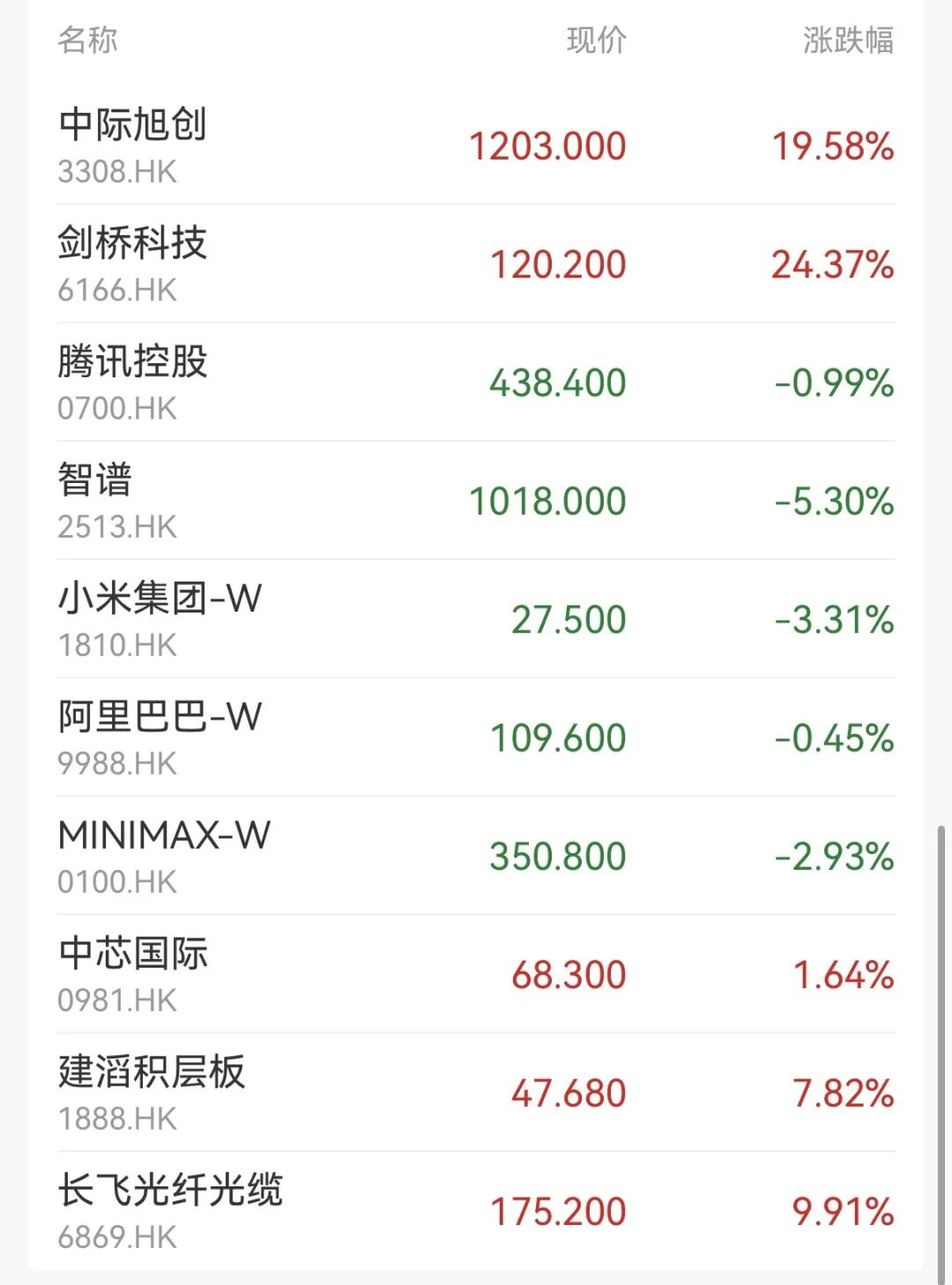The height and width of the screenshot is (1285, 952).
Task: Open the 建滔积层板 row
Action: pos(476,1092)
